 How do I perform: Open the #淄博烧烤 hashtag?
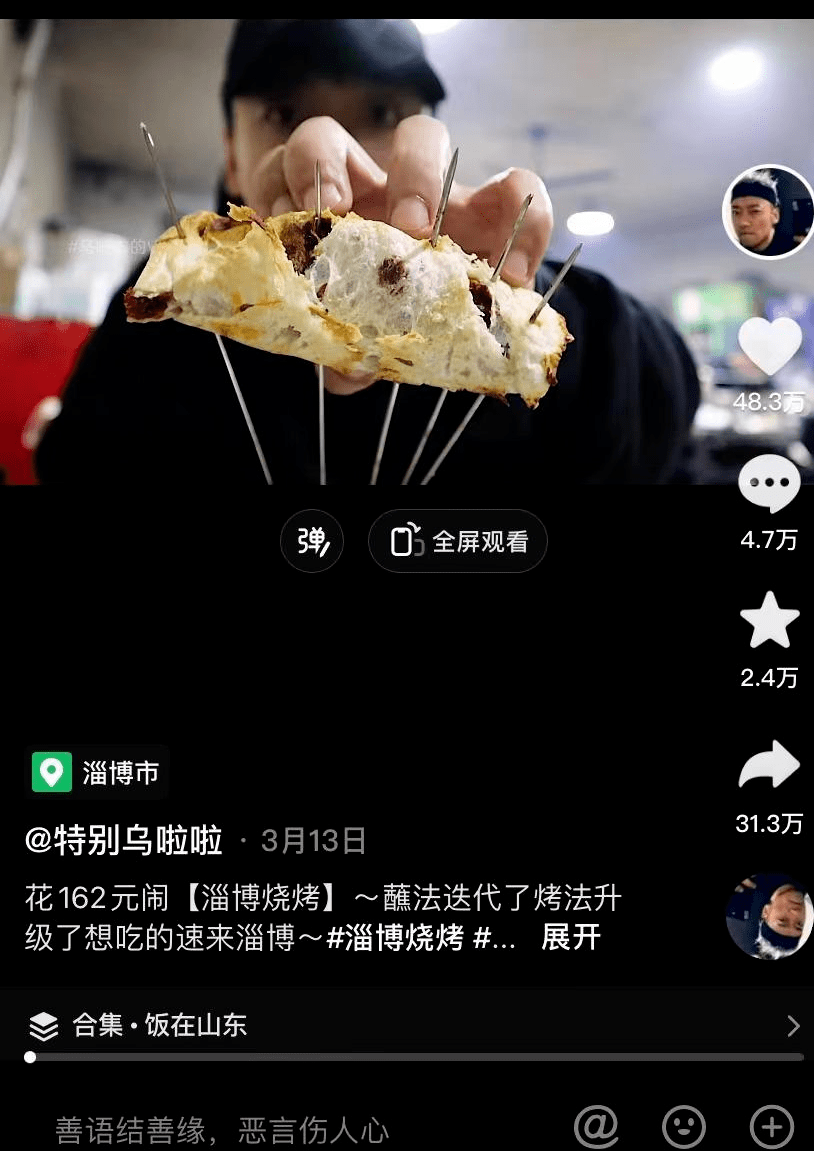[x=395, y=938]
